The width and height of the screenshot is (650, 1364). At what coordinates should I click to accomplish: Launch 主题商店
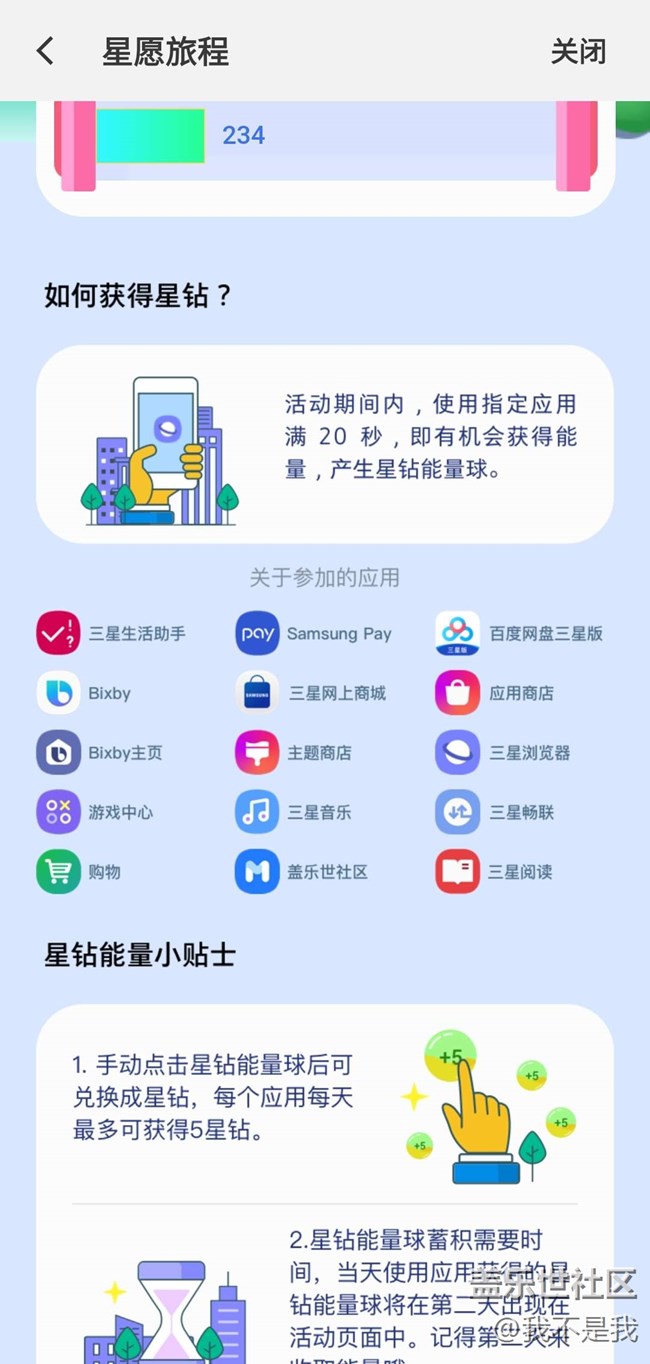(294, 753)
